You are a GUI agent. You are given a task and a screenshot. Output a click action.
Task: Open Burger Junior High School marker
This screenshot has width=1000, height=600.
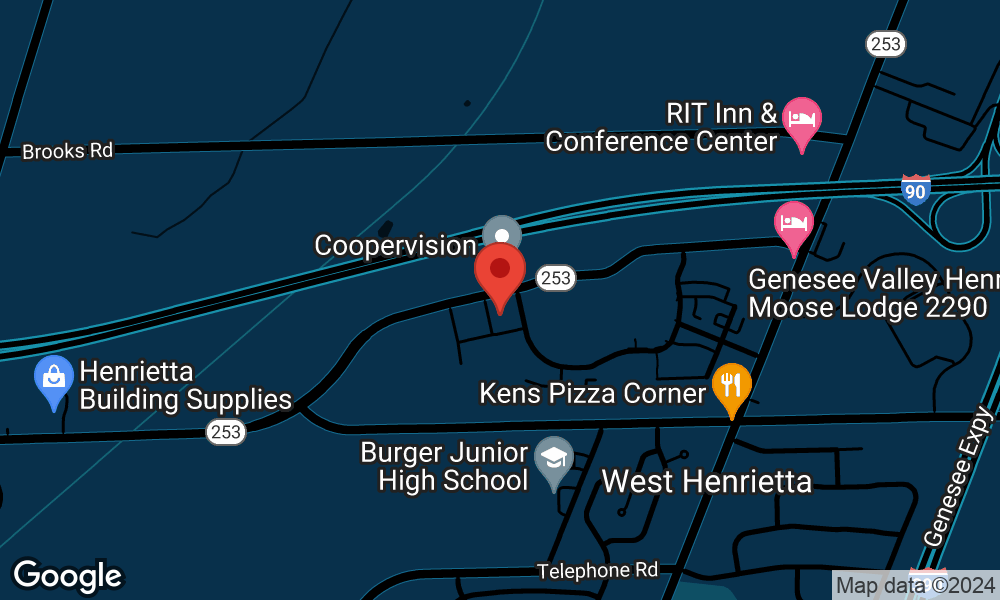point(553,460)
